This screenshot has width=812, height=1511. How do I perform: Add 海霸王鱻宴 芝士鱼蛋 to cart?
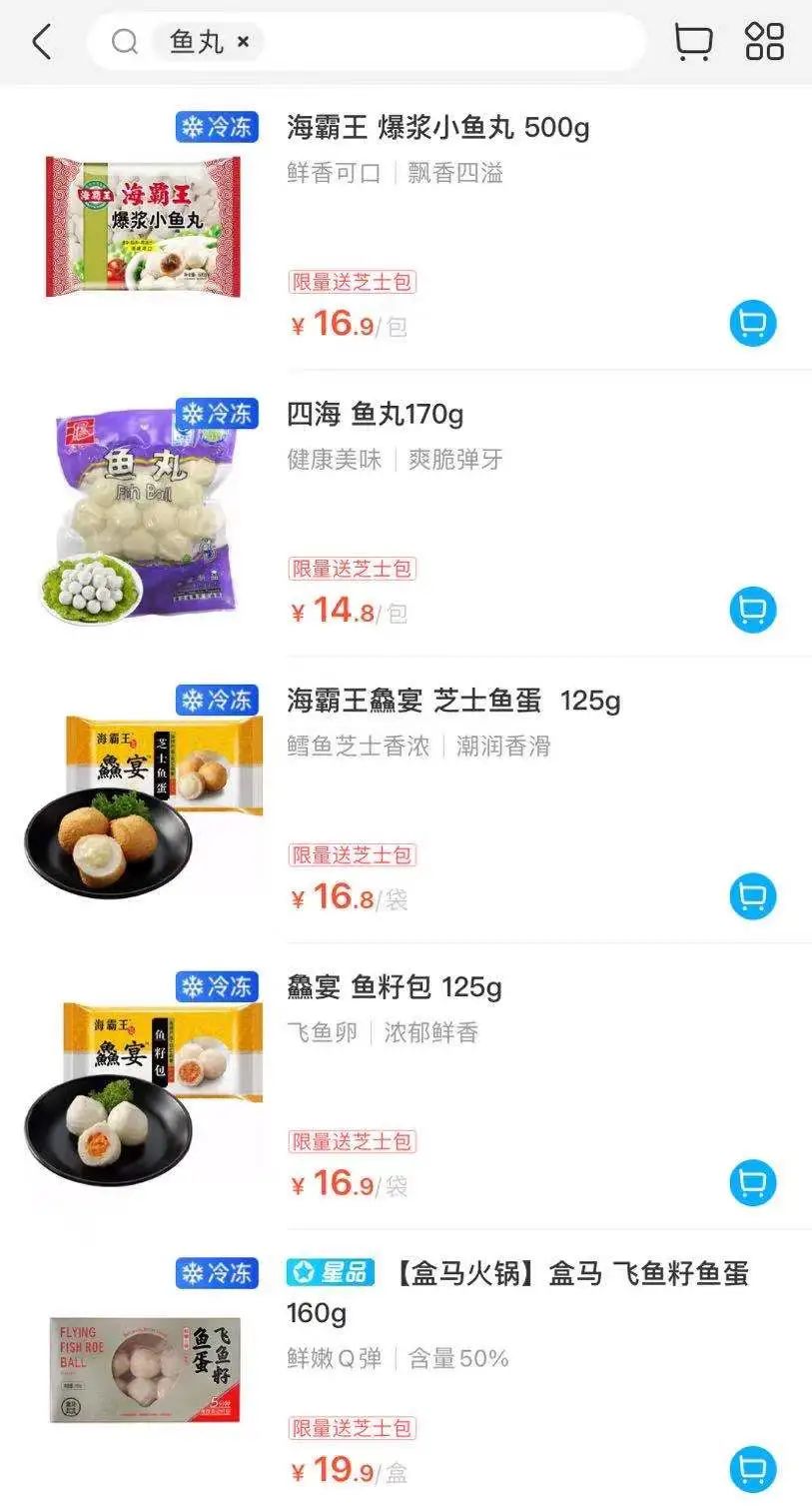click(x=753, y=896)
